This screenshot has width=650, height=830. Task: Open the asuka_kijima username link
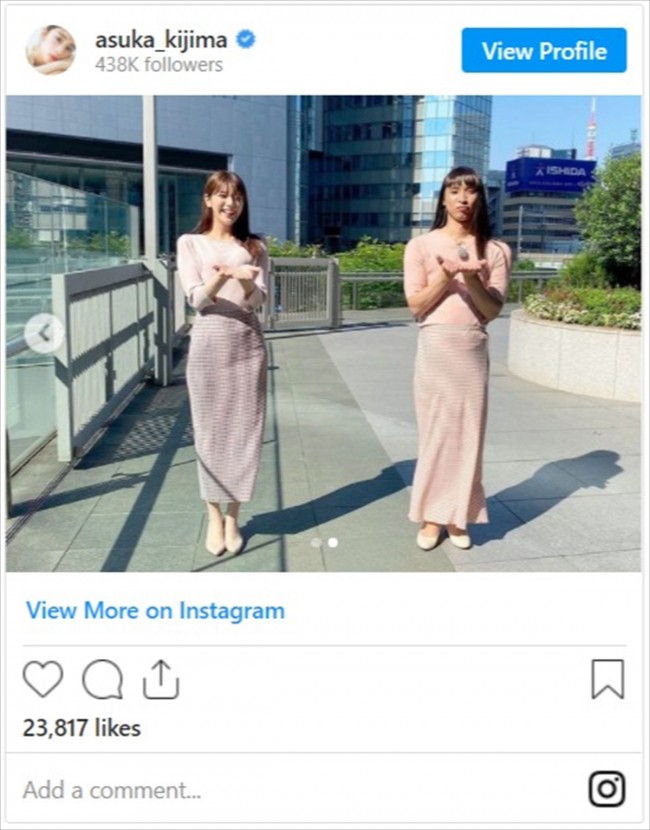[x=161, y=40]
